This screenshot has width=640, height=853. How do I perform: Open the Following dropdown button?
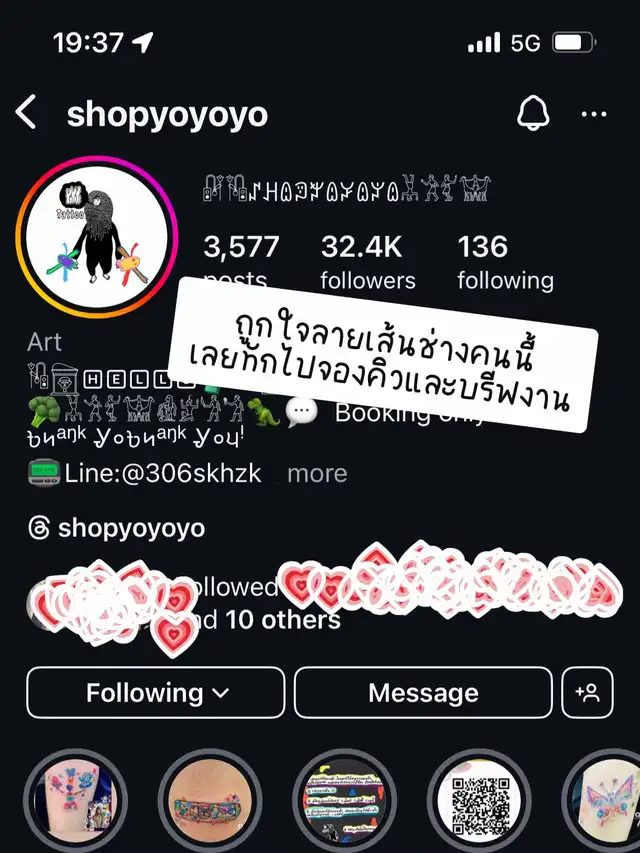[x=156, y=693]
